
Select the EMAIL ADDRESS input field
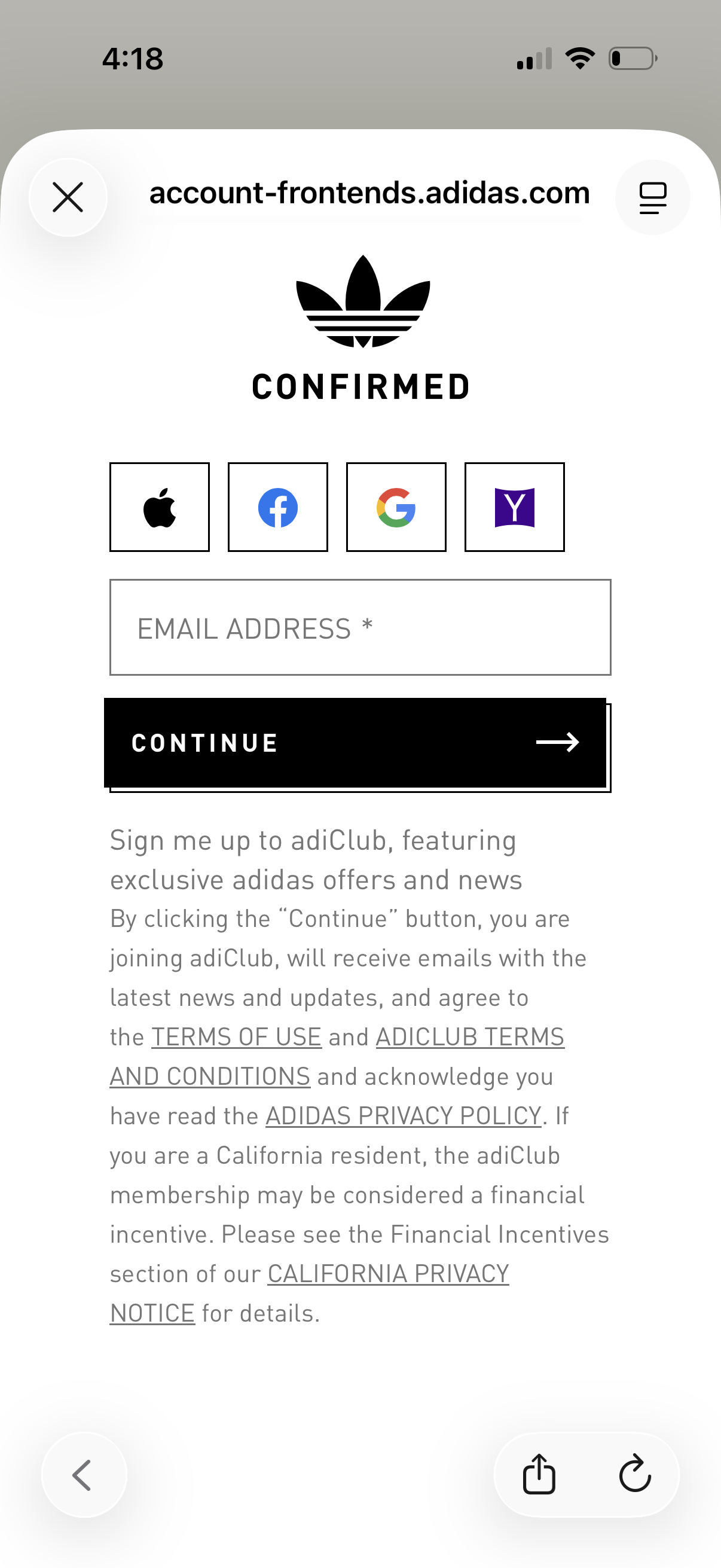point(359,626)
